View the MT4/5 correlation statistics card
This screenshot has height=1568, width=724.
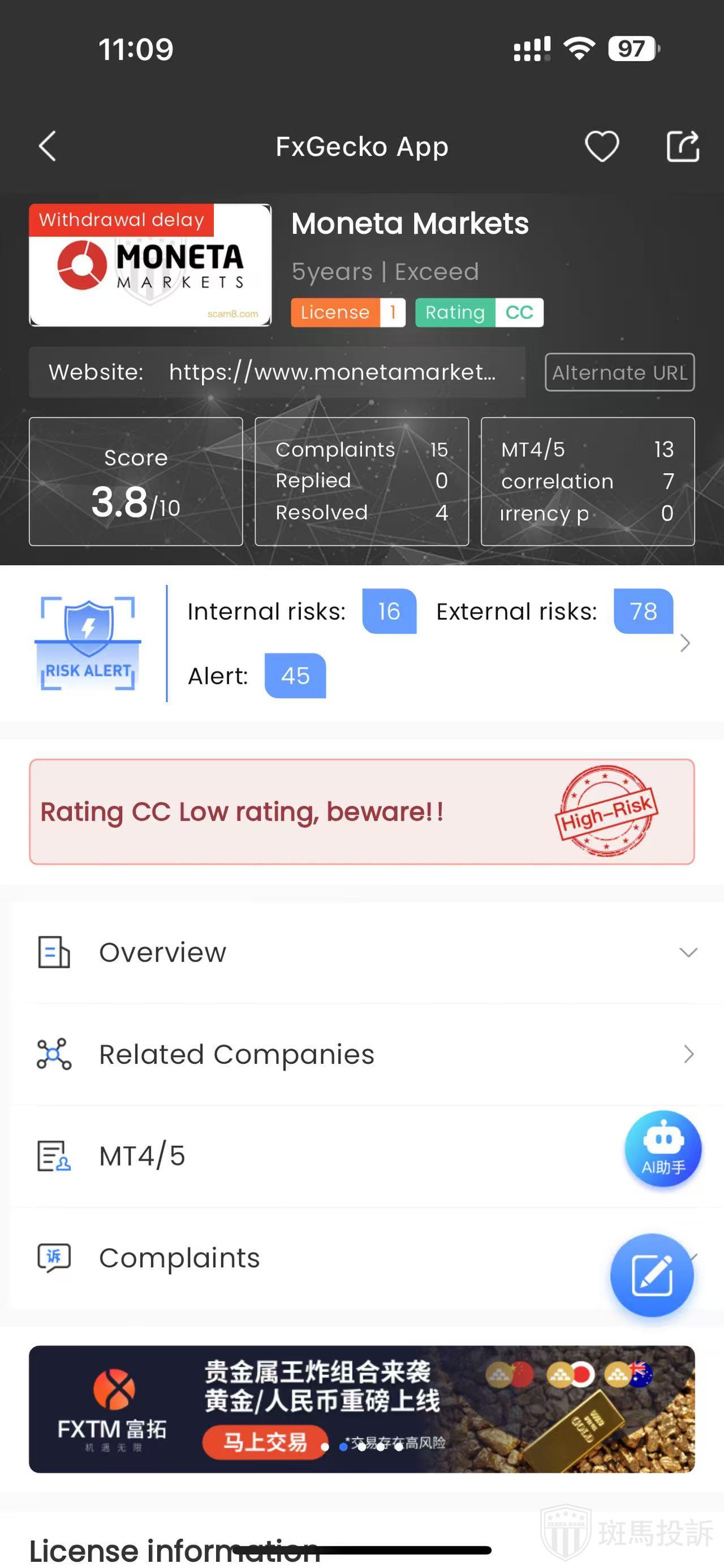(x=588, y=481)
